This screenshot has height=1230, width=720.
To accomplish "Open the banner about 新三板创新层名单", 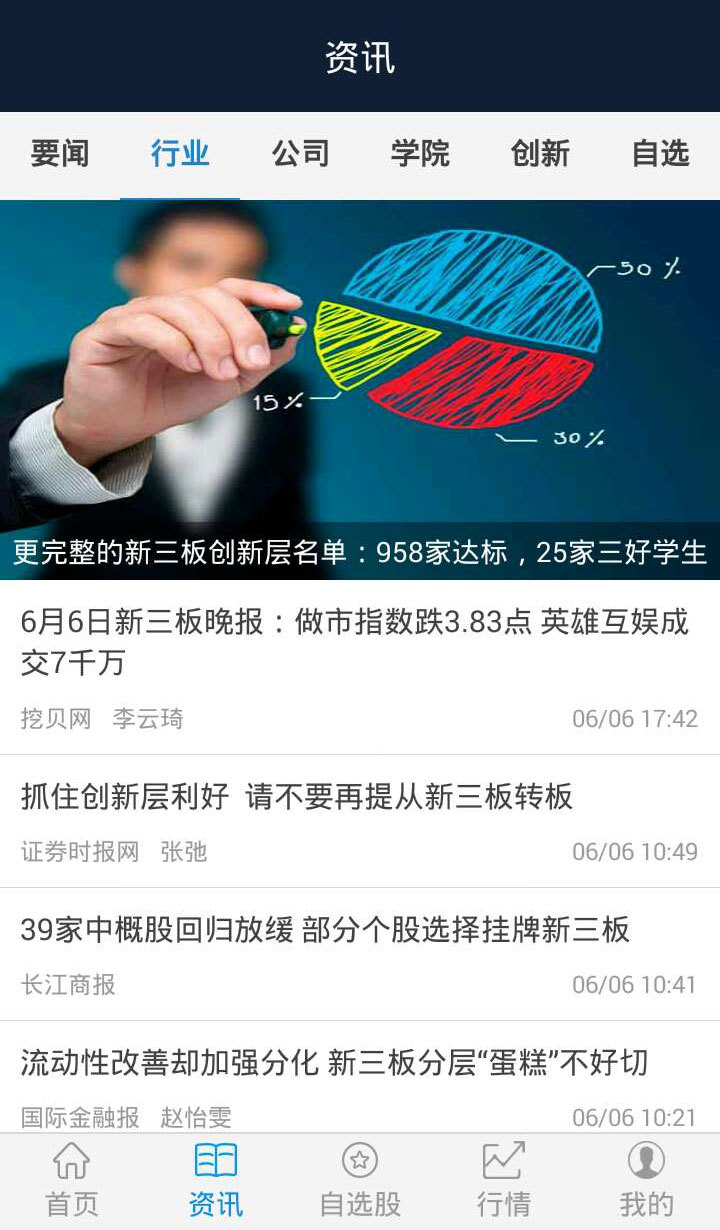I will (360, 390).
